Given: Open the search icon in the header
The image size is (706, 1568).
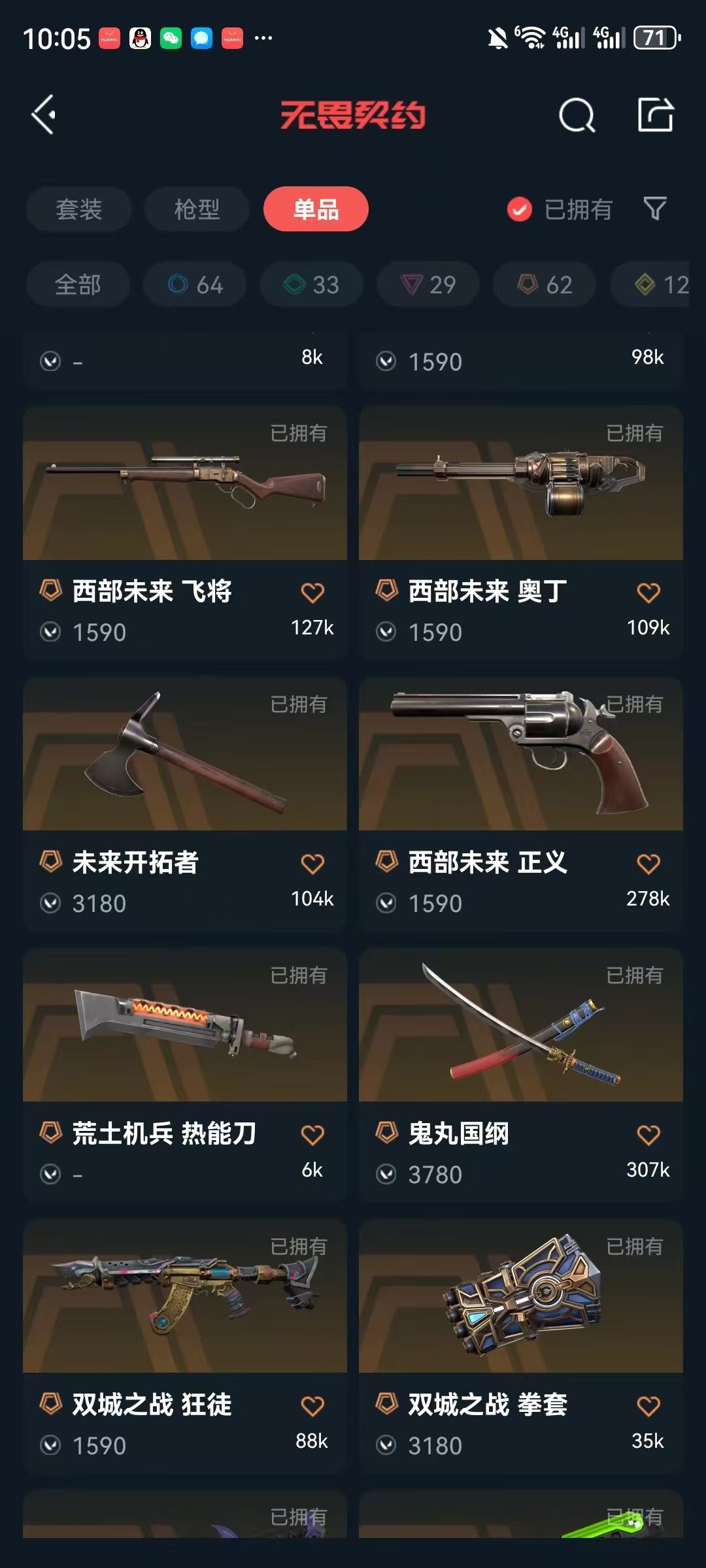Looking at the screenshot, I should [x=577, y=116].
